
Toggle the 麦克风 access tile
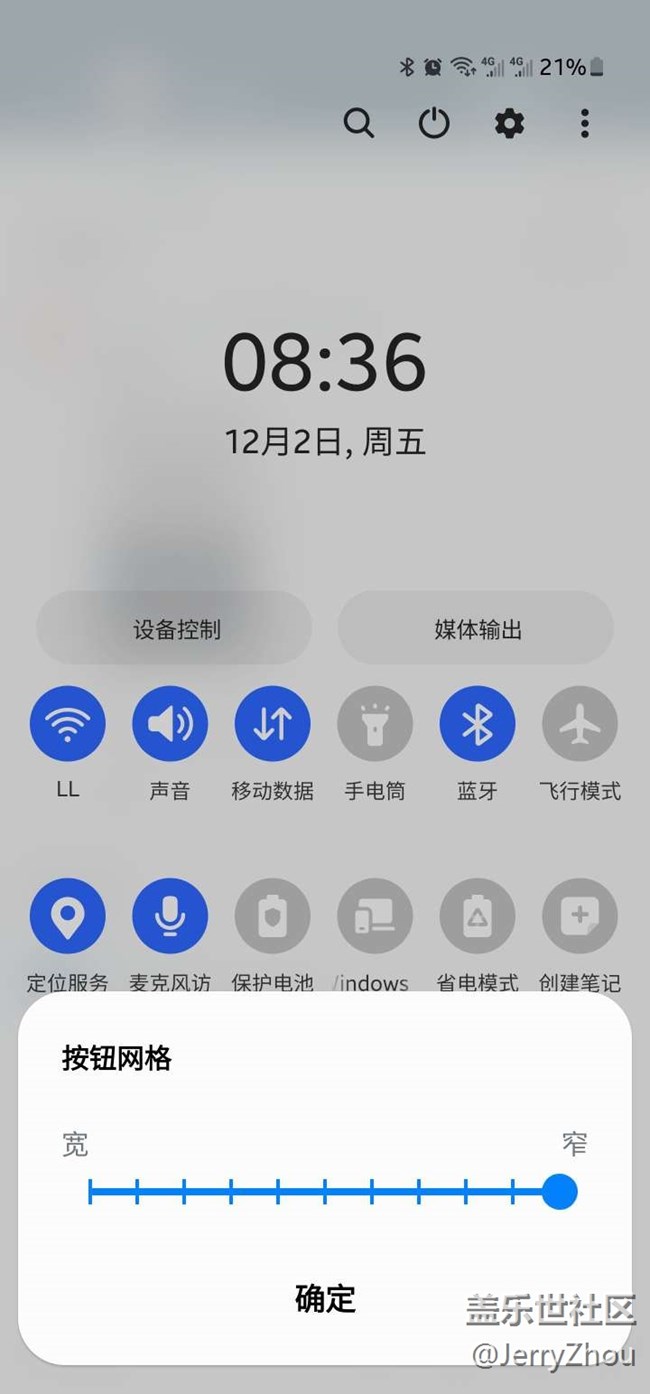[170, 916]
